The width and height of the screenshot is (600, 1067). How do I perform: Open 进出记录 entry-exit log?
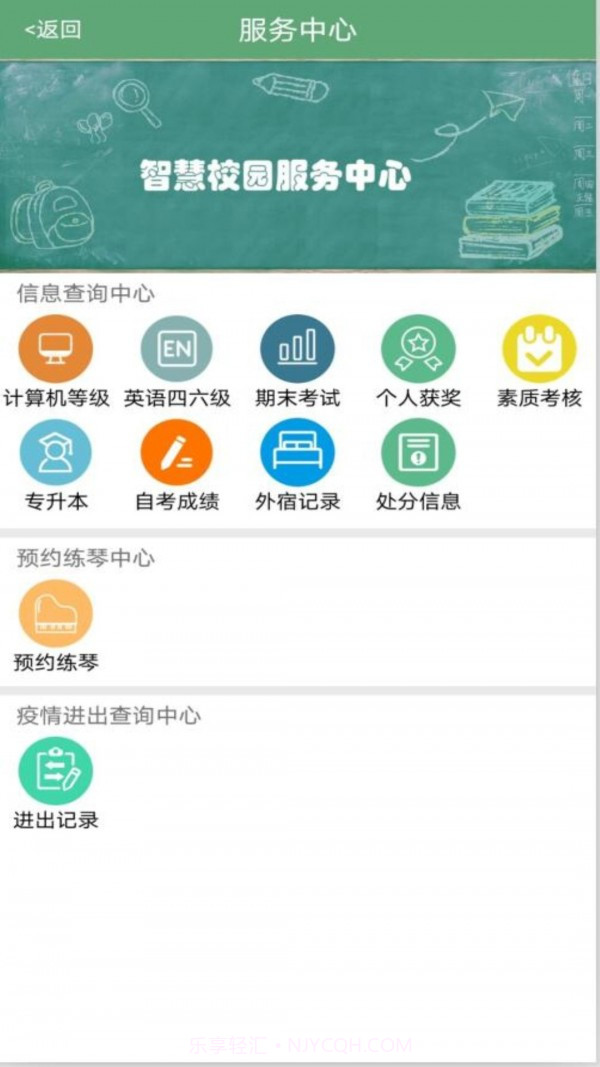[56, 772]
